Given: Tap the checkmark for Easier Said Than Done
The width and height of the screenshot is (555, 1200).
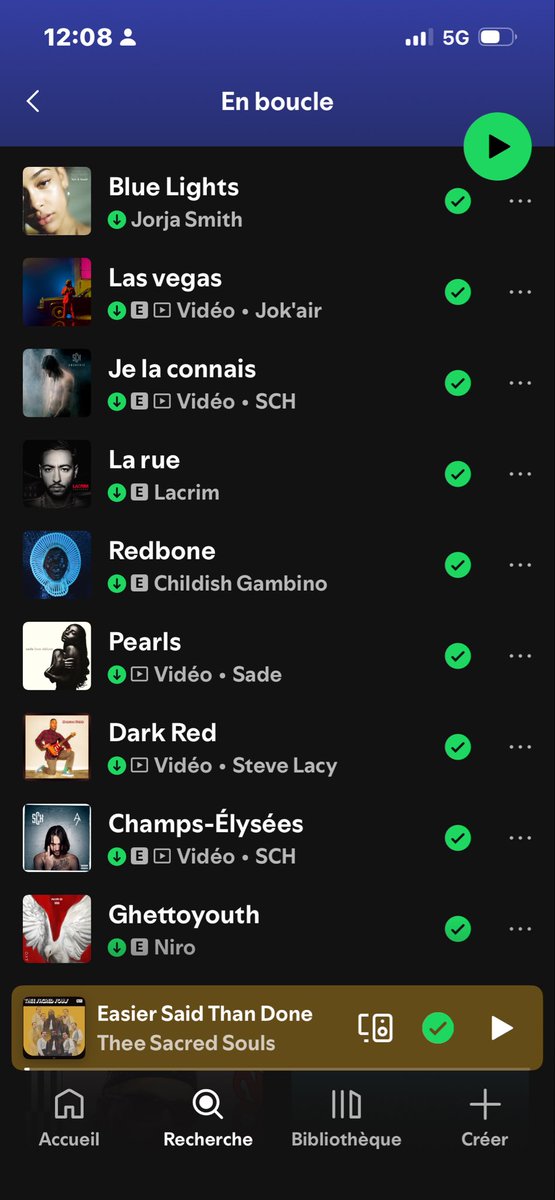Looking at the screenshot, I should [438, 1028].
